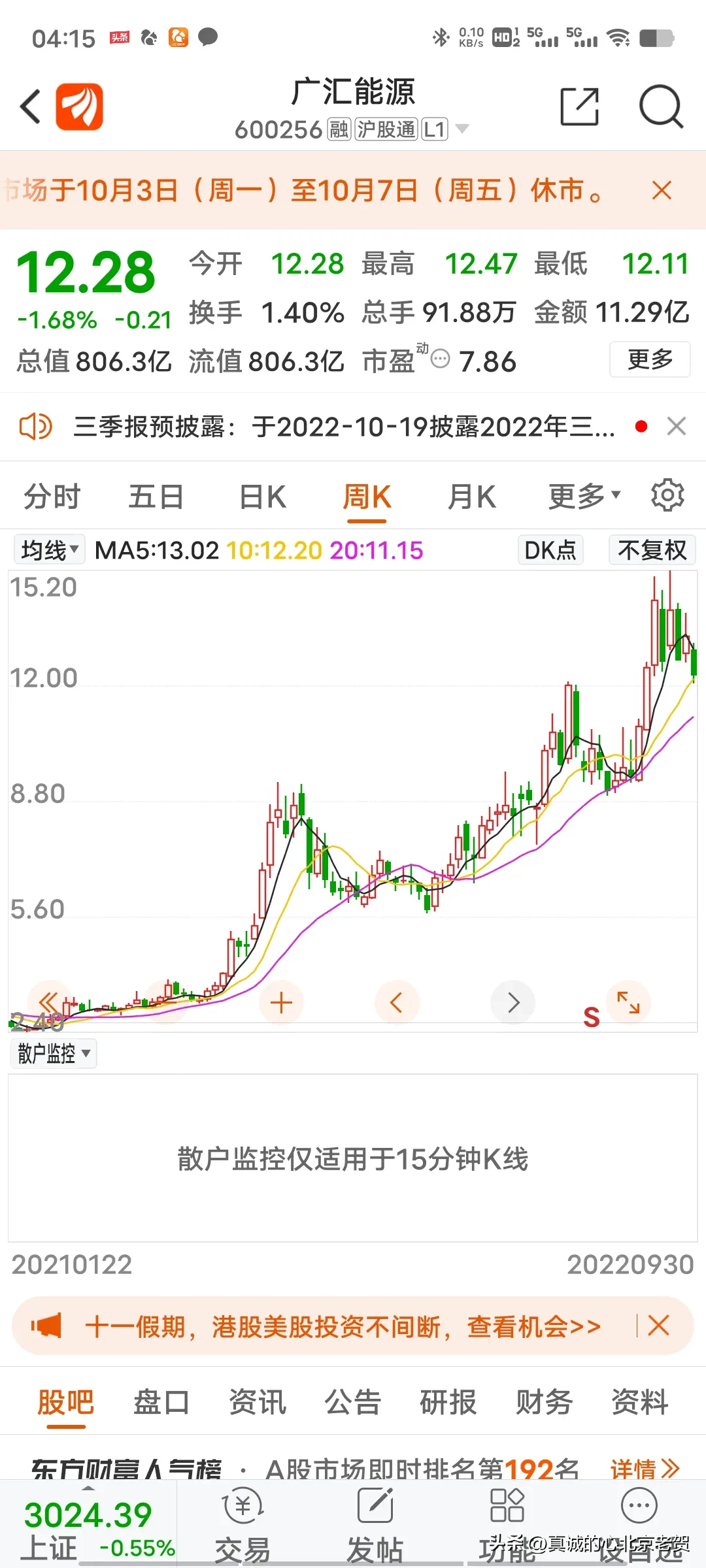706x1568 pixels.
Task: Switch to the 月K chart tab
Action: (x=471, y=497)
